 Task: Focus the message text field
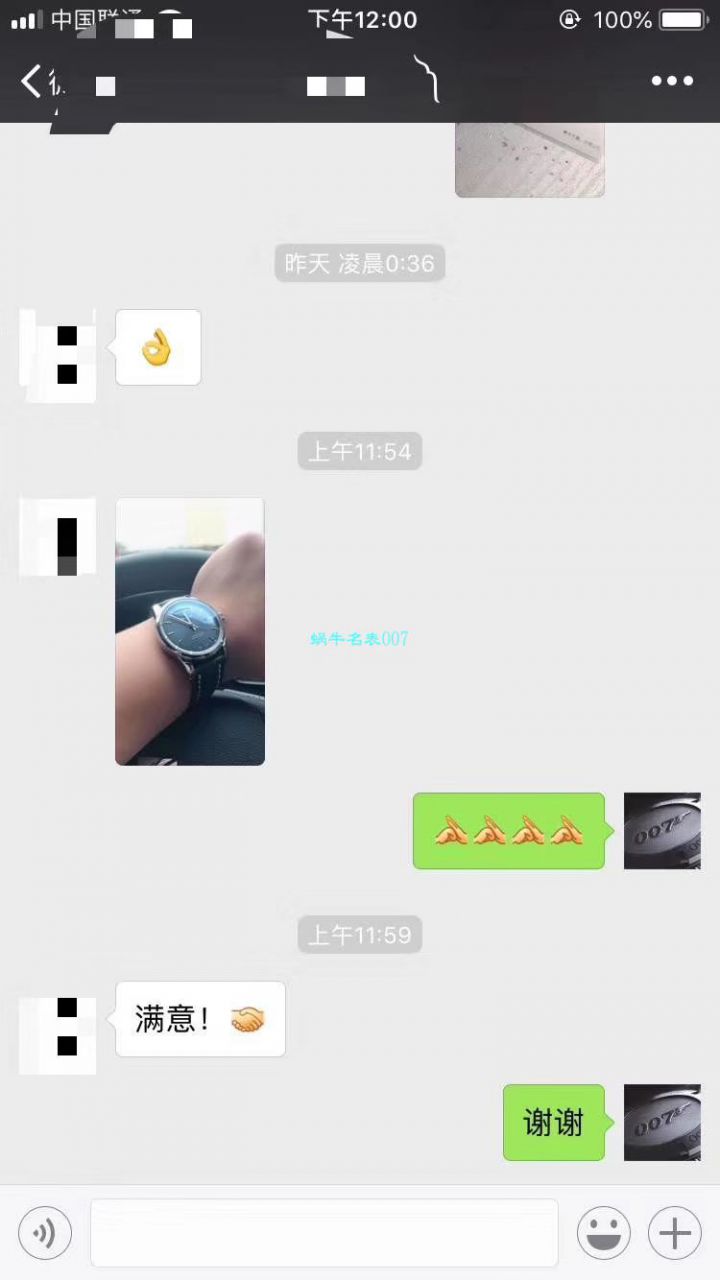pos(324,1233)
